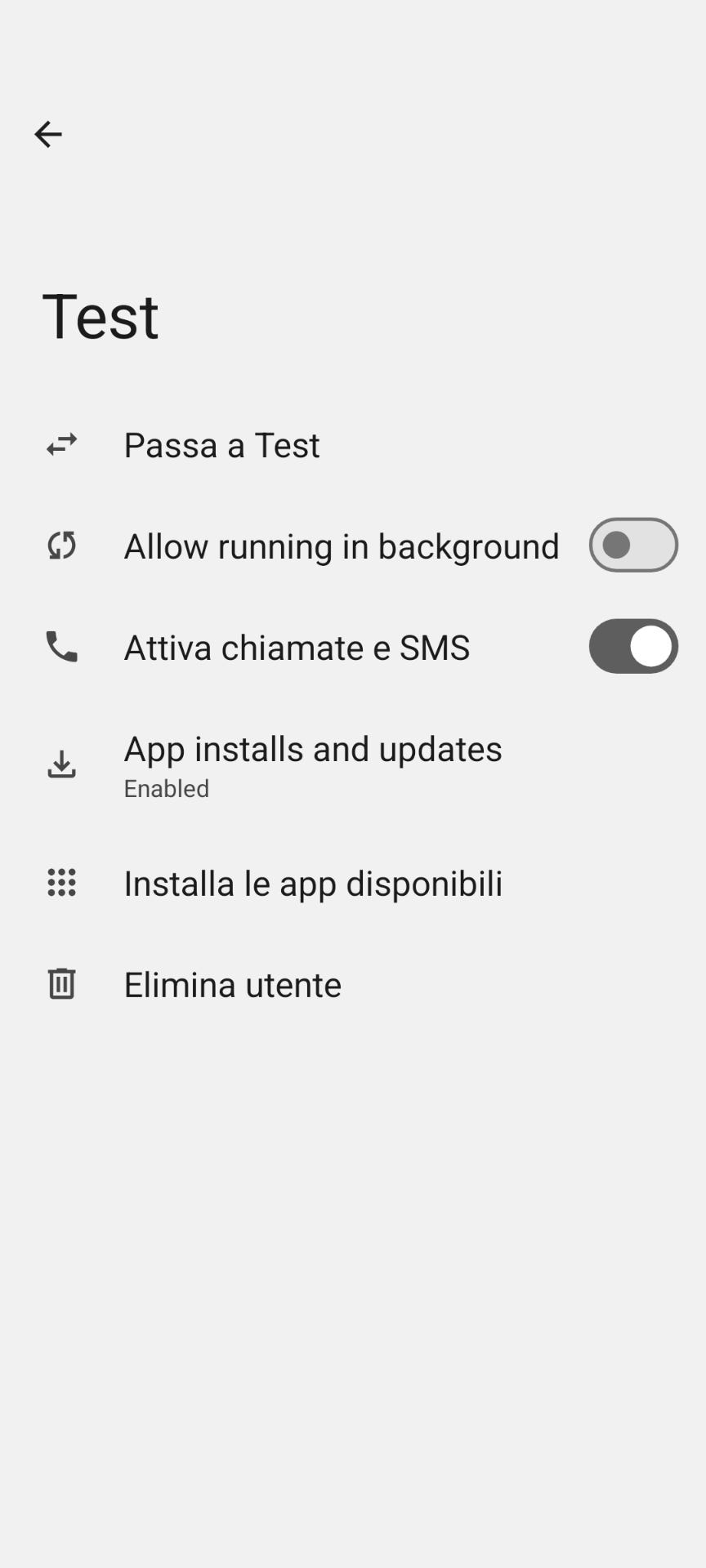Open App installs and updates setting
Viewport: 706px width, 1568px height.
tap(312, 765)
